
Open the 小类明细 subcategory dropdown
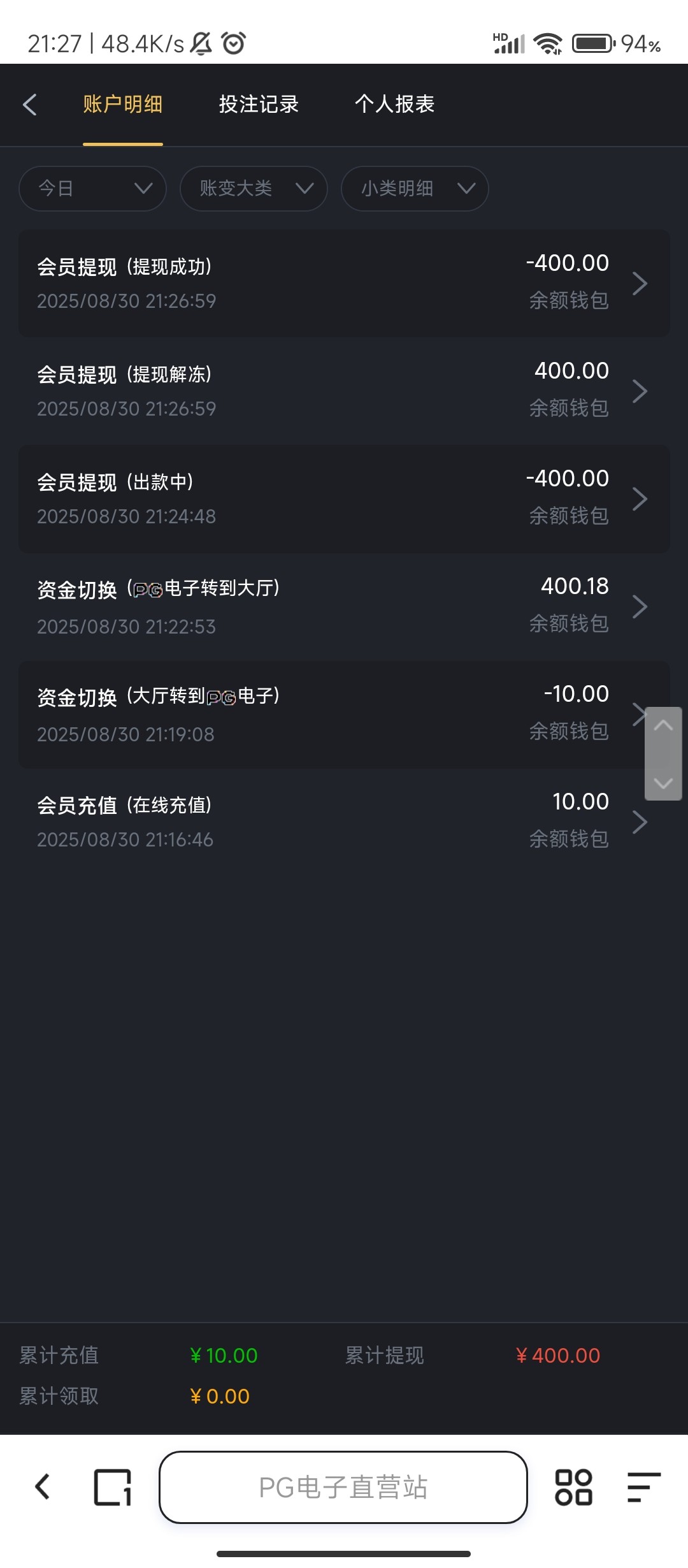click(414, 188)
